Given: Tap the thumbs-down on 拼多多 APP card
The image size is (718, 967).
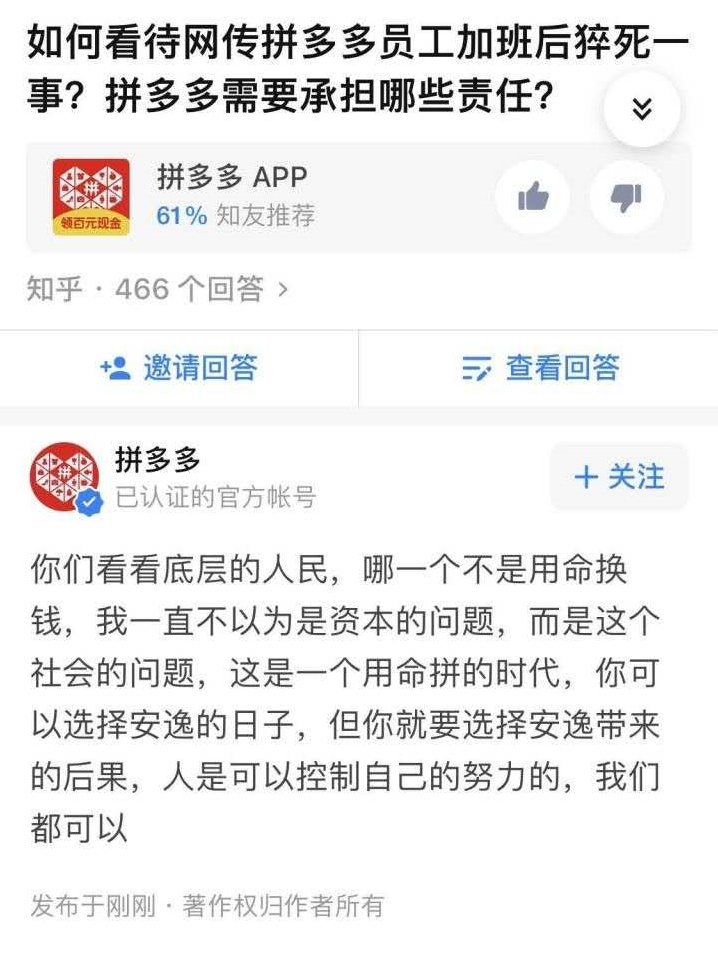Looking at the screenshot, I should 626,198.
